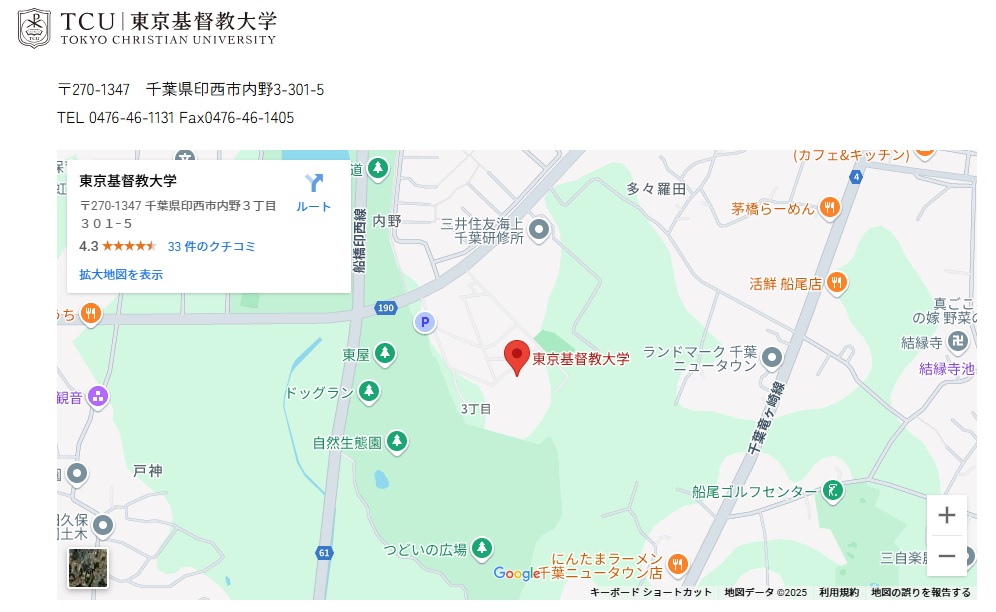996x612 pixels.
Task: Select 三井住友海上 千葉研修所 marker
Action: pyautogui.click(x=539, y=231)
